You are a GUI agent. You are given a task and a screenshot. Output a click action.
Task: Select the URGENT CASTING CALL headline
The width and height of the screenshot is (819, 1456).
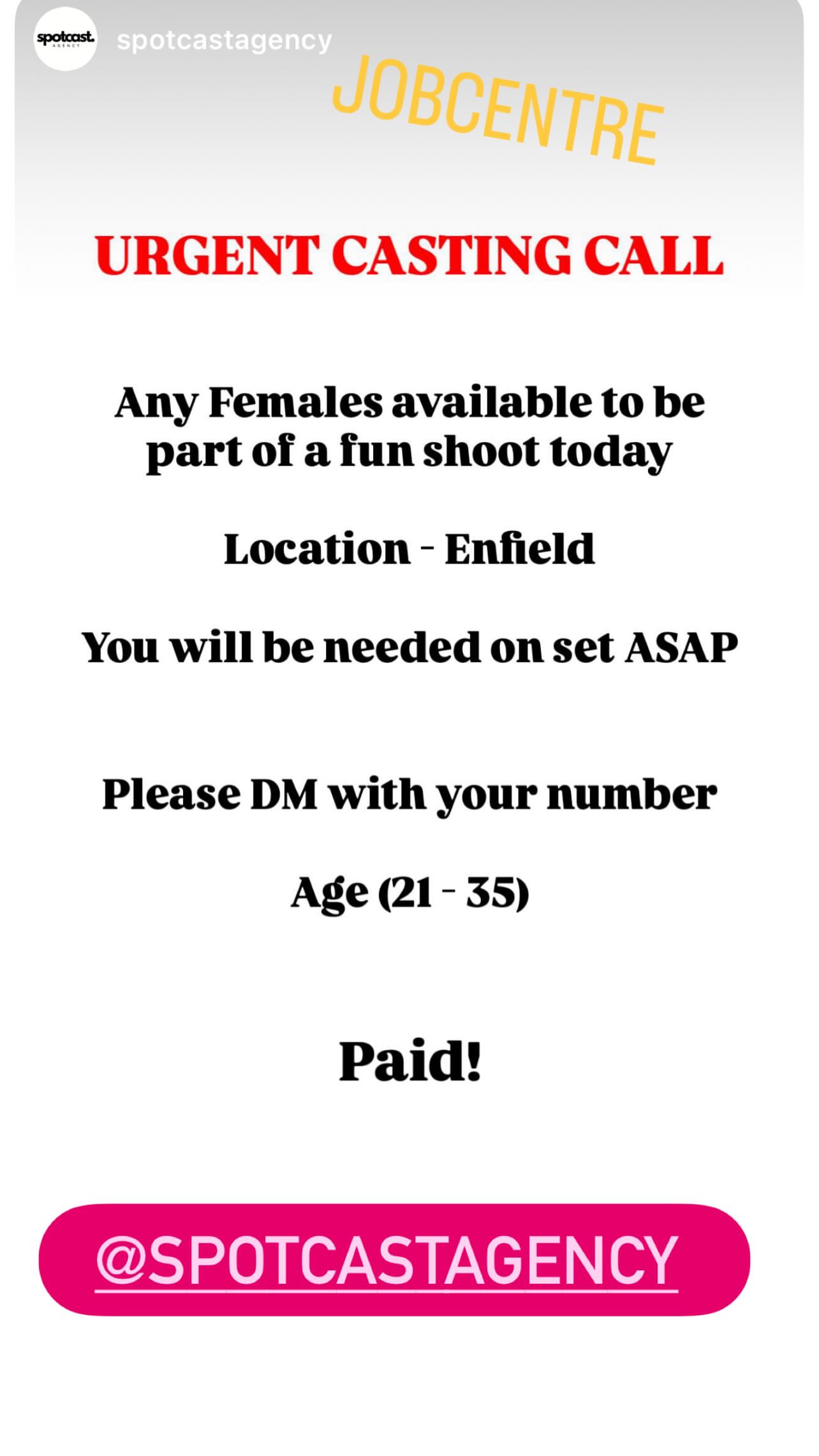(408, 255)
